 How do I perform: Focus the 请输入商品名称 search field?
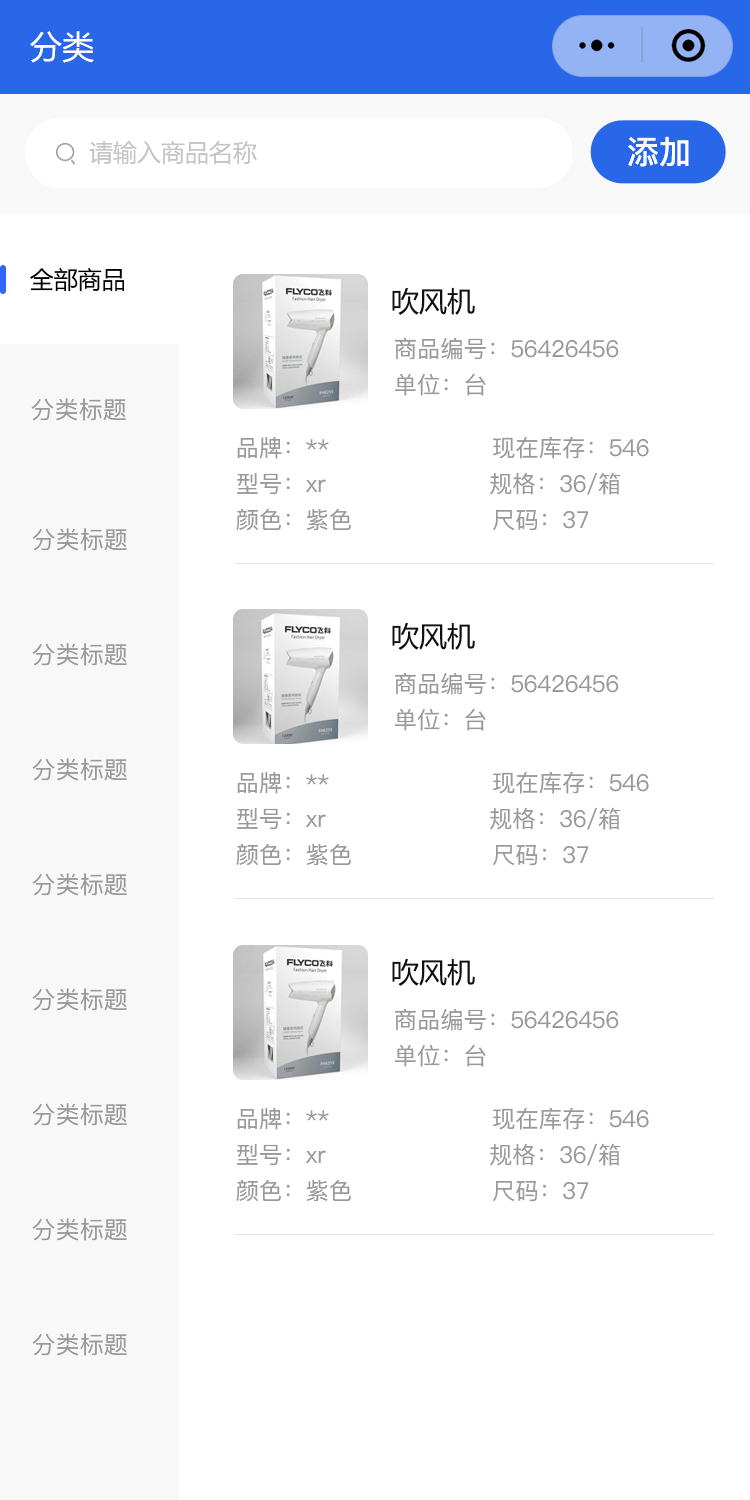tap(300, 153)
